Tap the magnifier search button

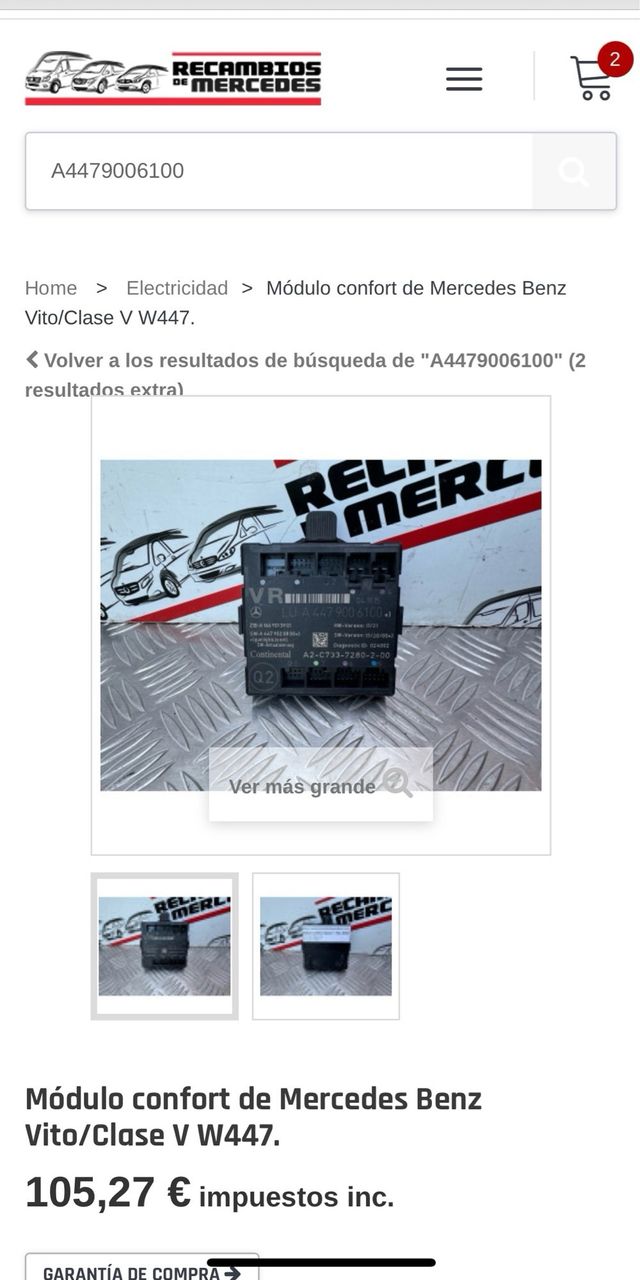pyautogui.click(x=574, y=171)
